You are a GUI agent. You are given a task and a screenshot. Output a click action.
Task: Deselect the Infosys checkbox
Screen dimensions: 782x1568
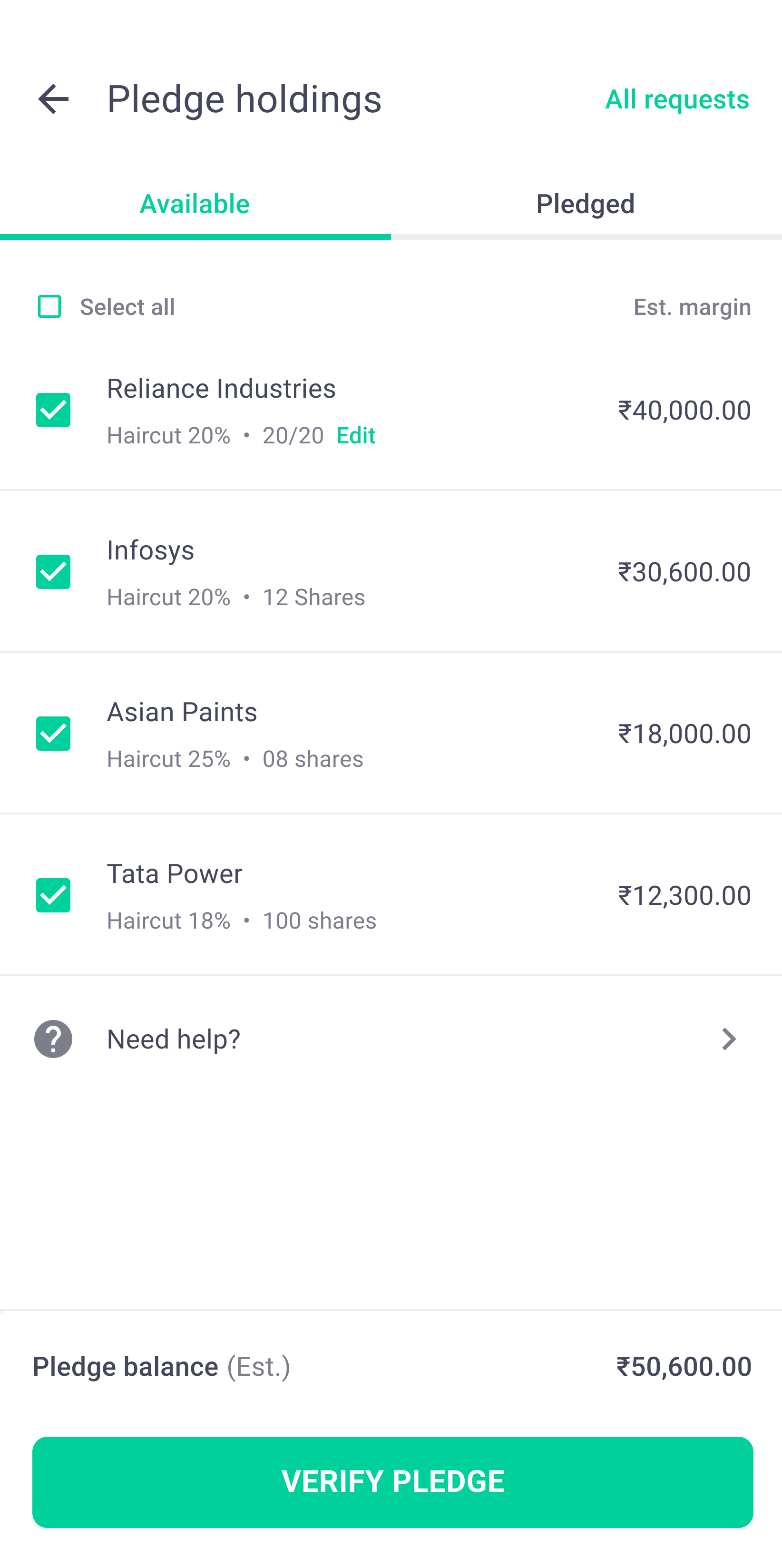(x=53, y=571)
